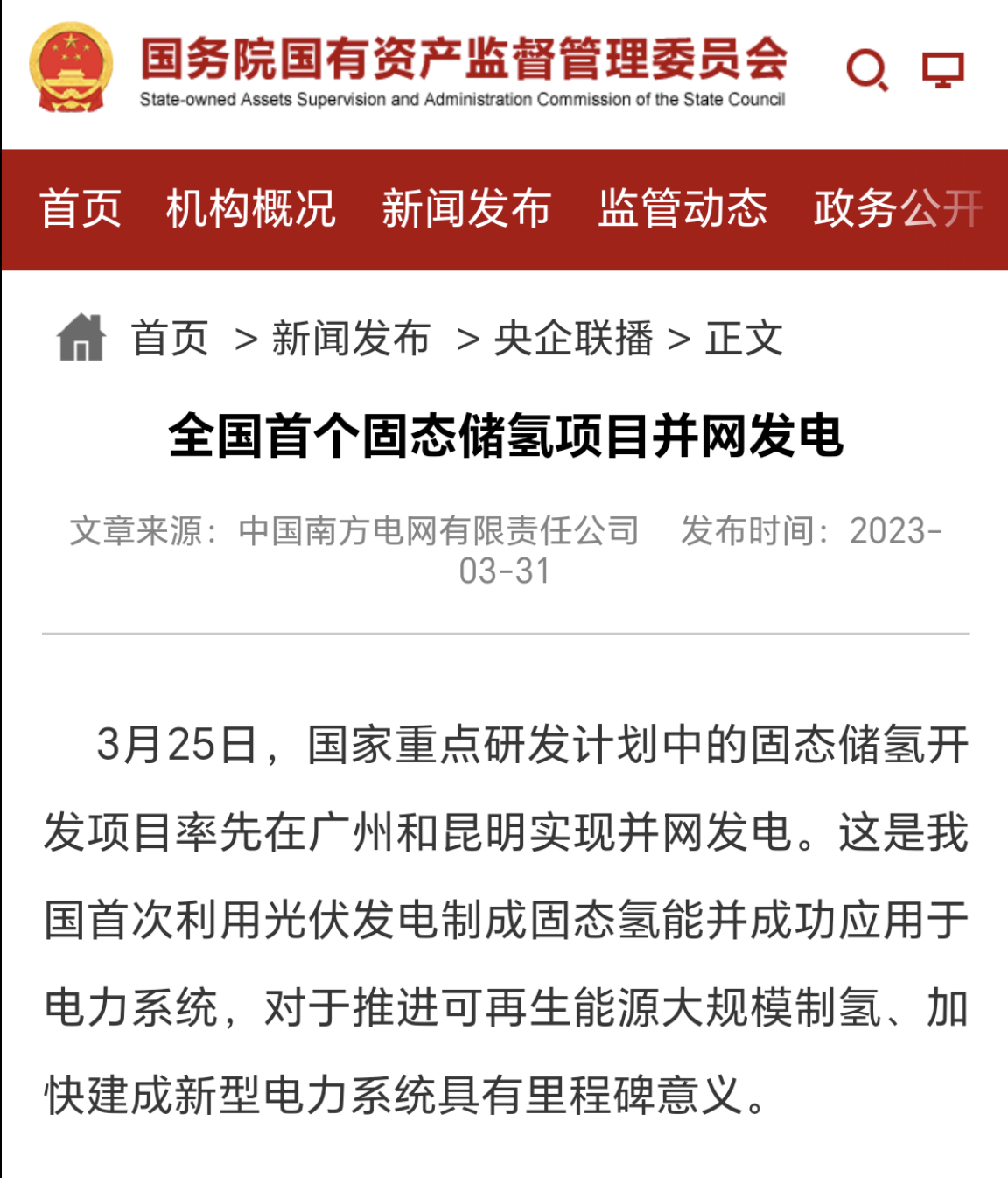The image size is (1008, 1178).
Task: Click the English SASAC subtitle text
Action: pyautogui.click(x=459, y=101)
